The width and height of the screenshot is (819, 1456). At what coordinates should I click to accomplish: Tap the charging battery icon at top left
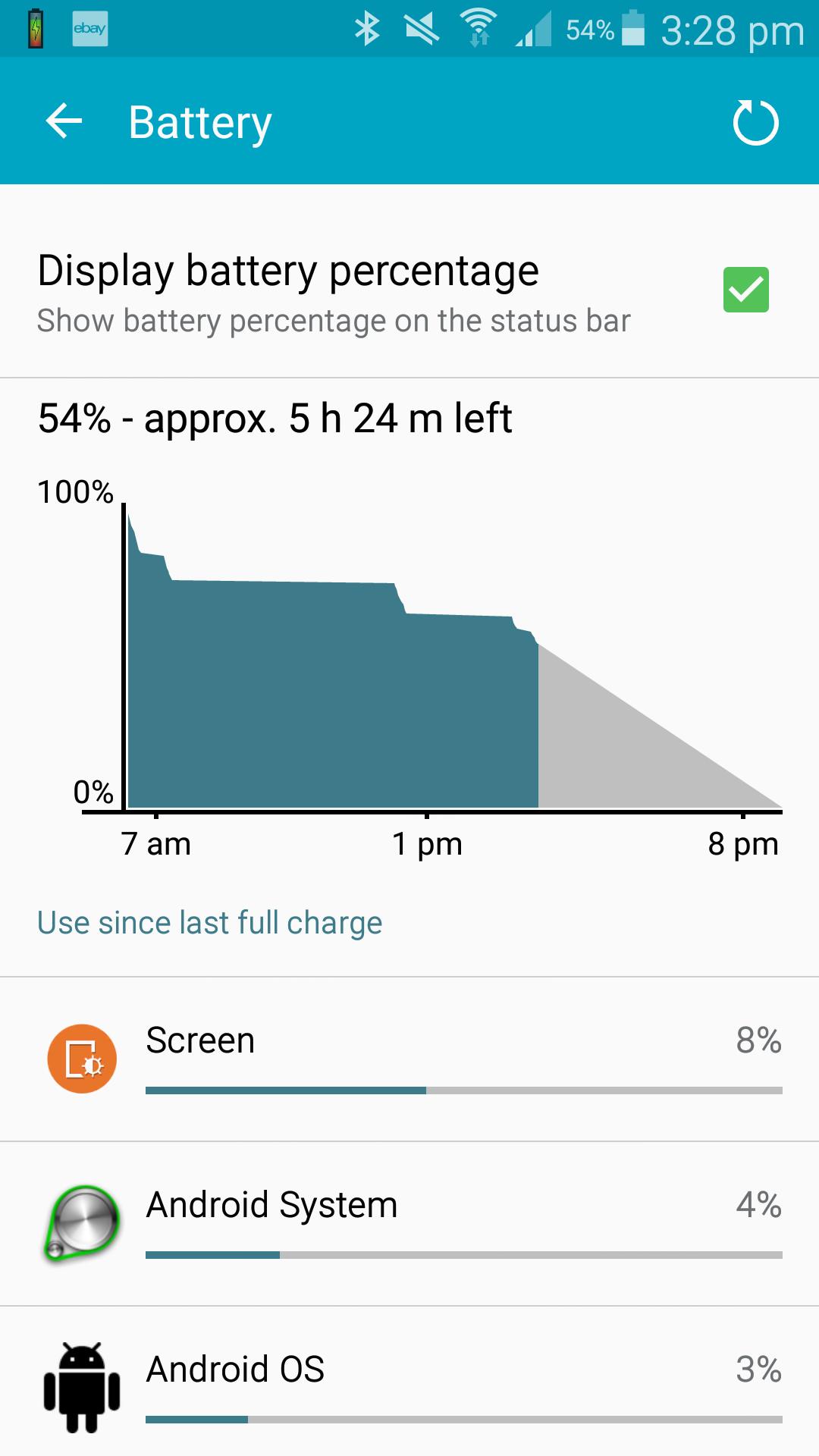(36, 29)
